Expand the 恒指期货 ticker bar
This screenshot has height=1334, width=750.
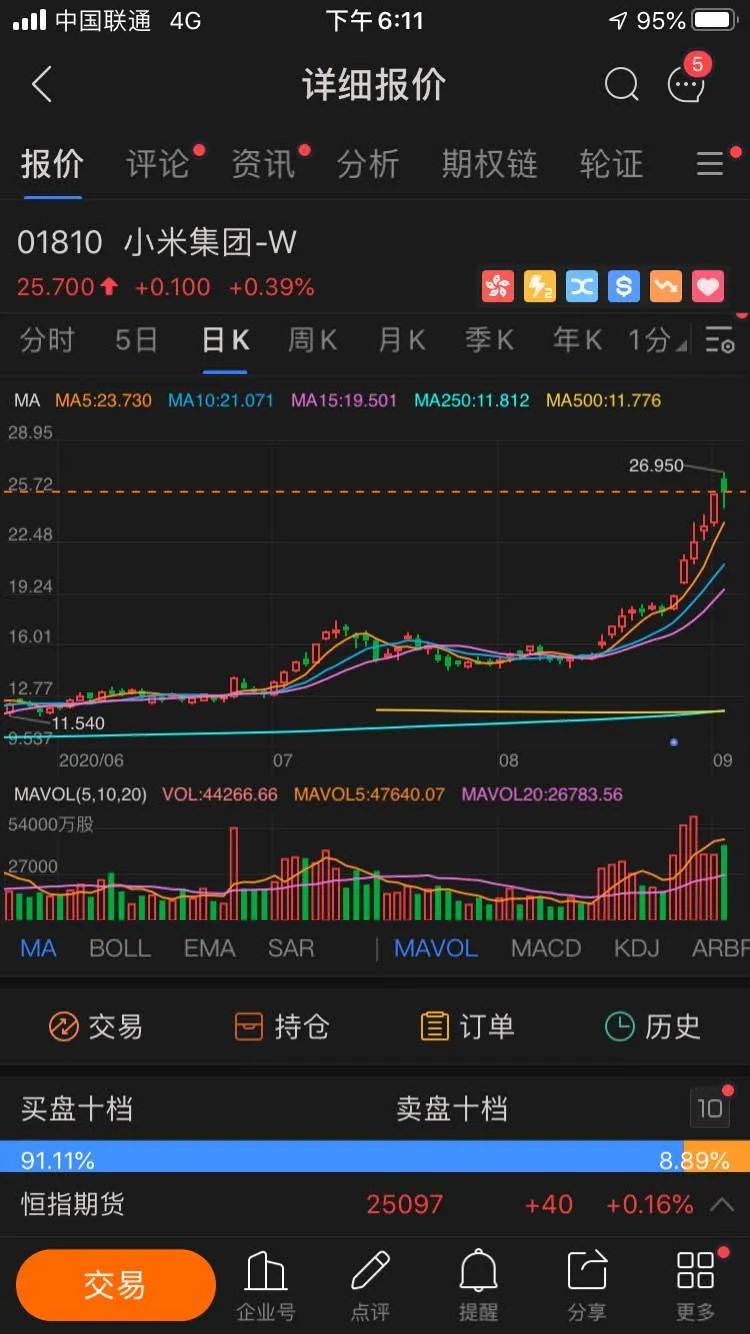tap(721, 1205)
